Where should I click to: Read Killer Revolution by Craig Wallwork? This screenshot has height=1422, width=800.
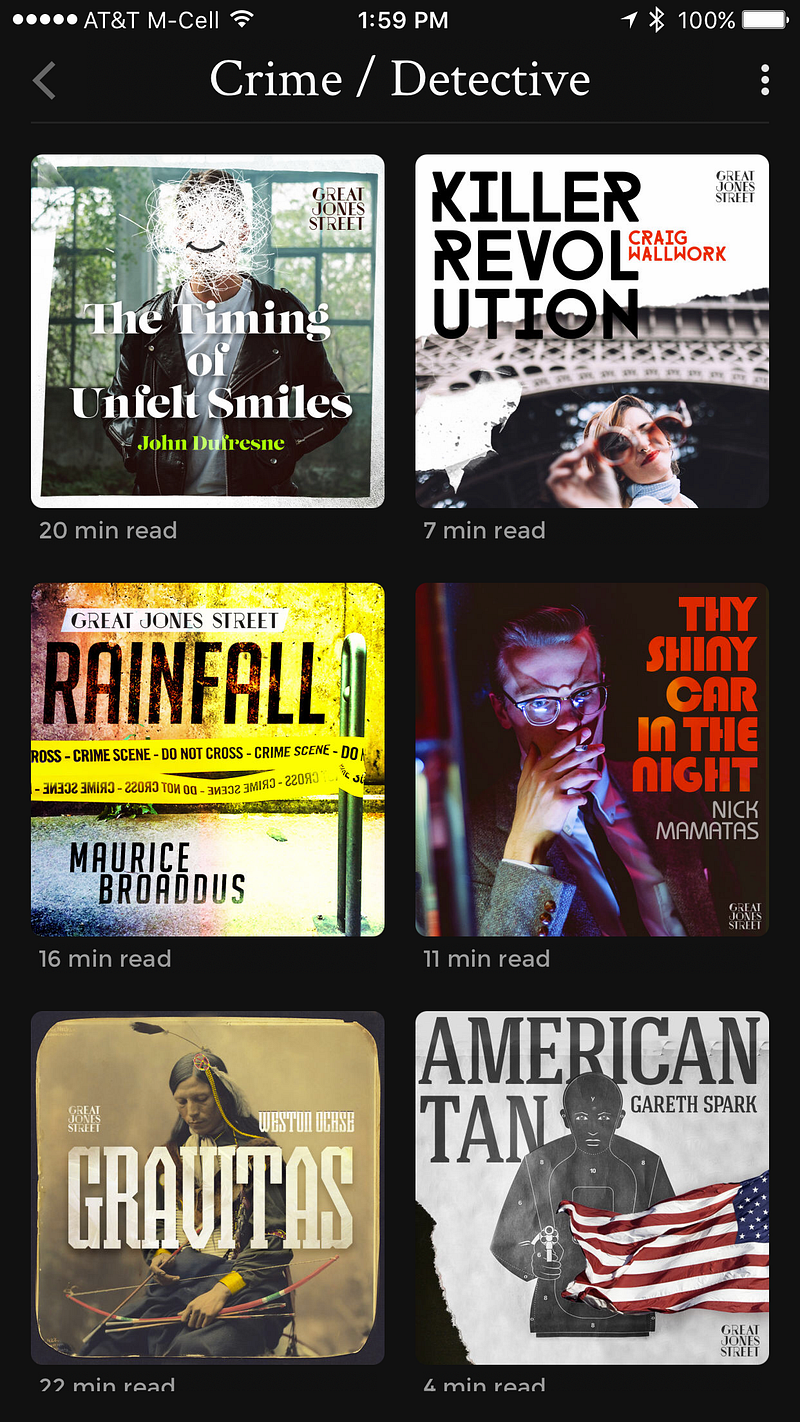[592, 331]
